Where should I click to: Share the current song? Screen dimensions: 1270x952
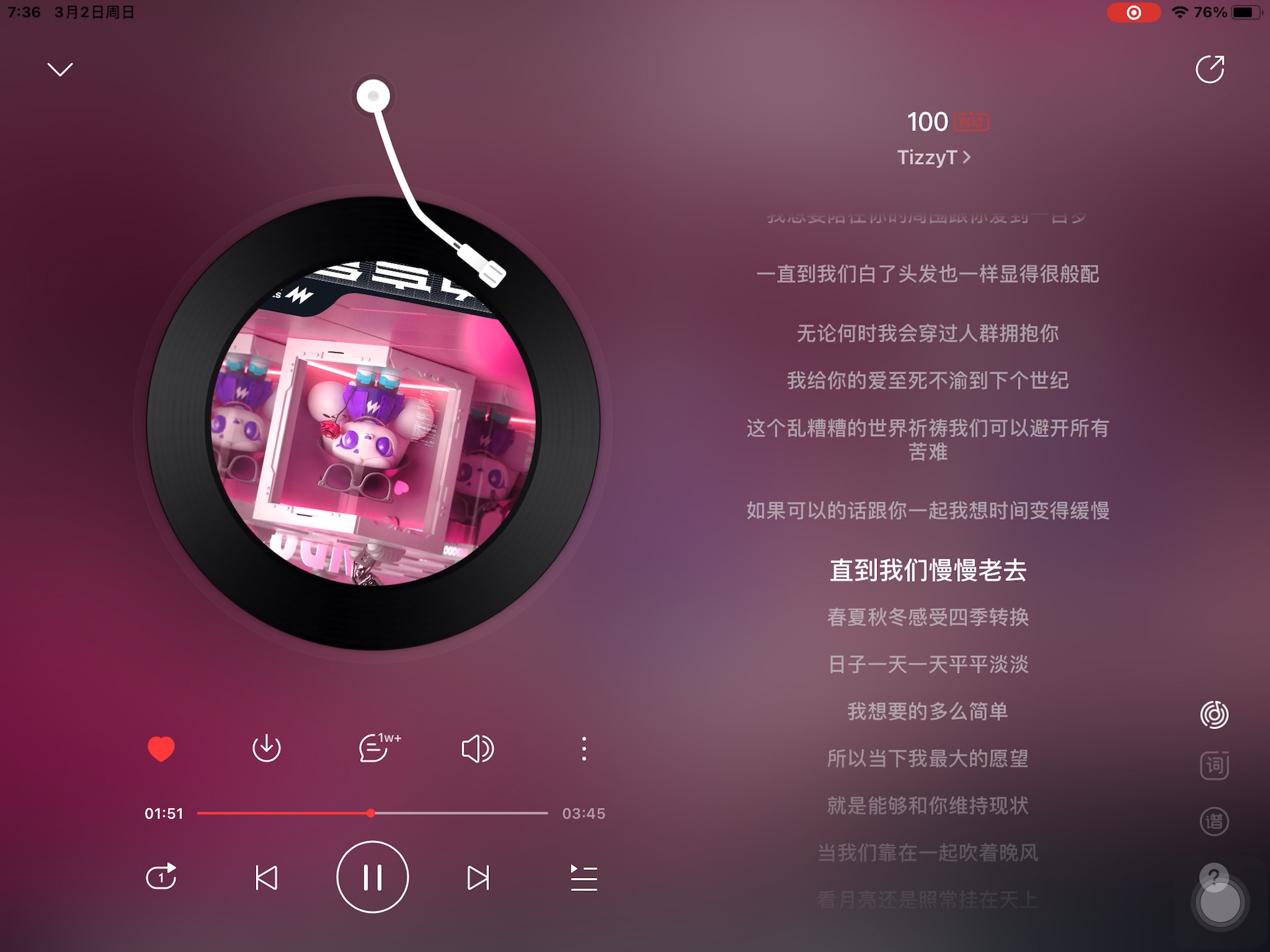pyautogui.click(x=1210, y=69)
